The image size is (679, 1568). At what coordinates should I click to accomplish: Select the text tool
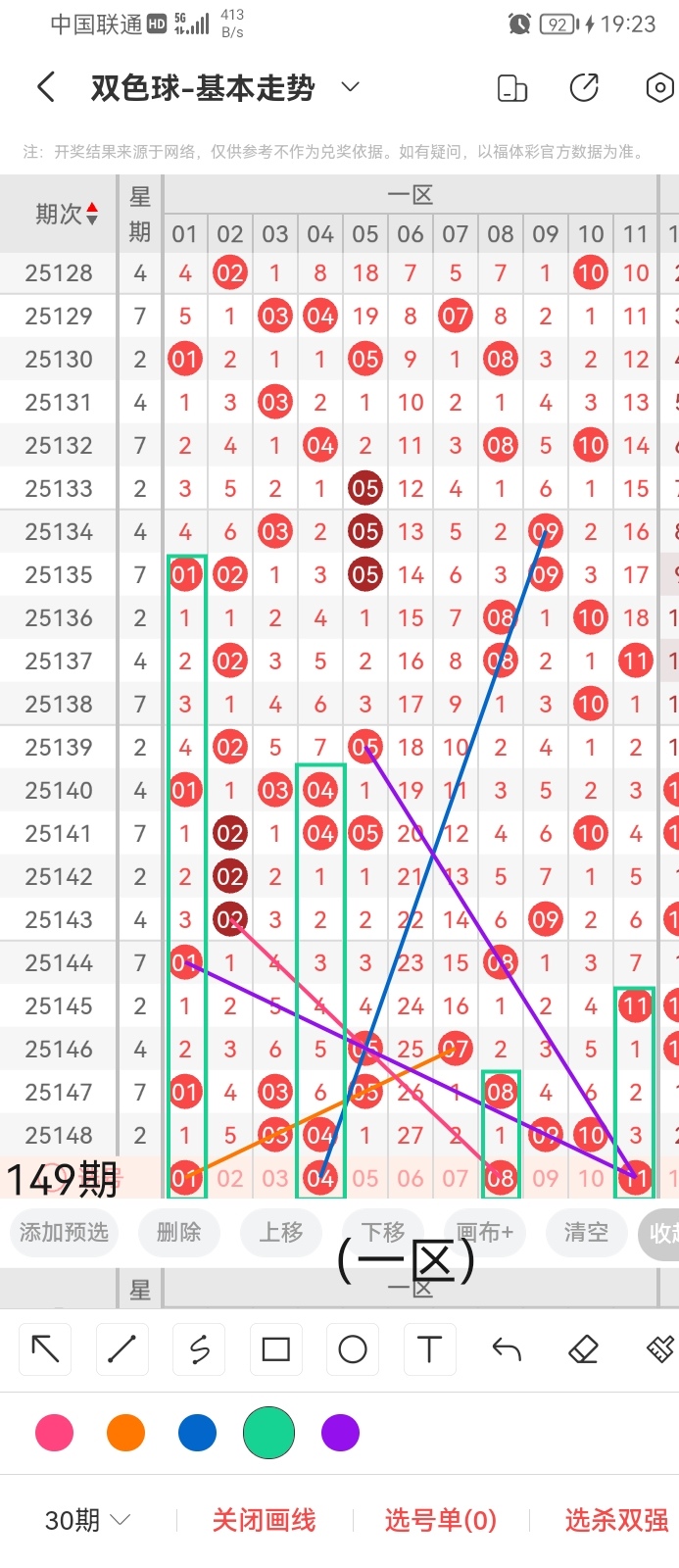[x=429, y=1349]
